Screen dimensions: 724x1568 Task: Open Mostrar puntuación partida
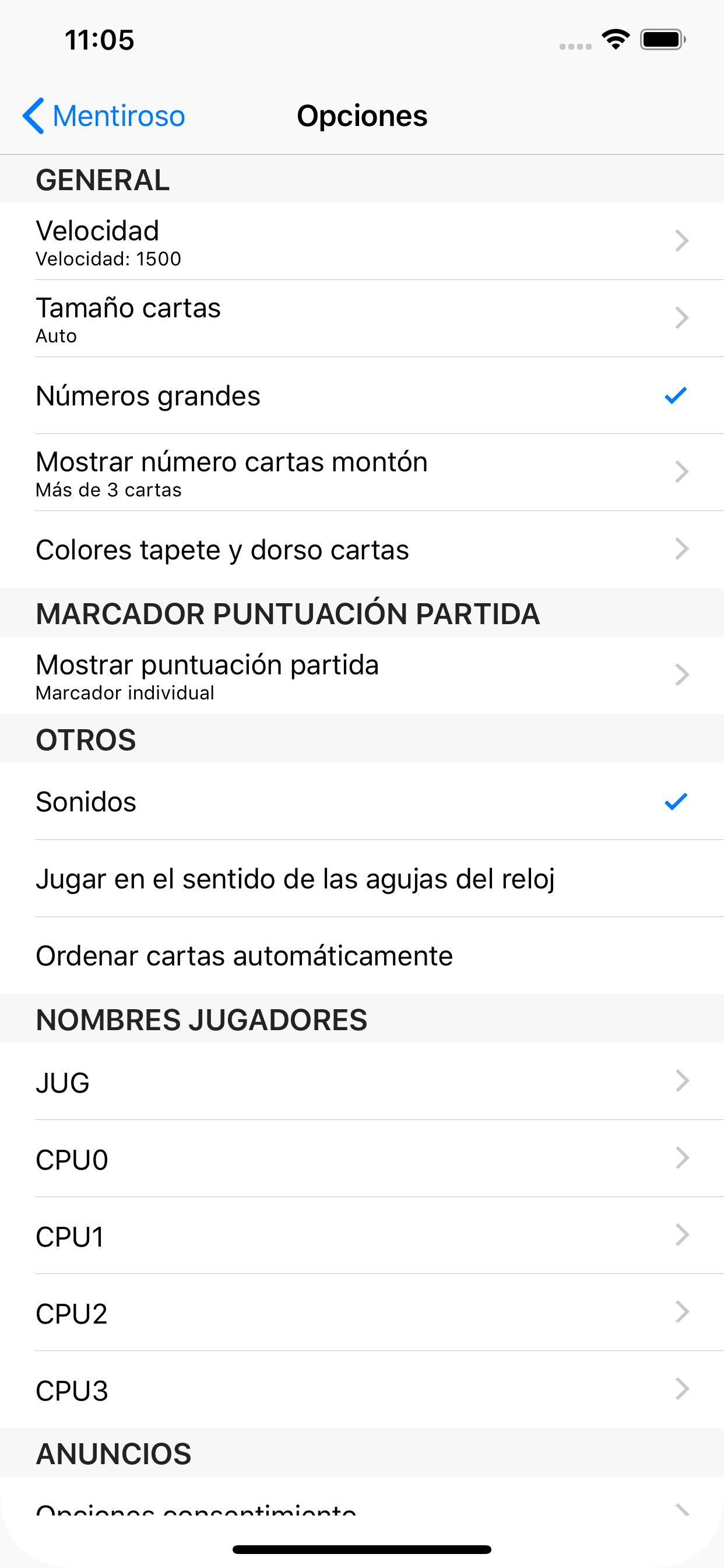tap(362, 675)
